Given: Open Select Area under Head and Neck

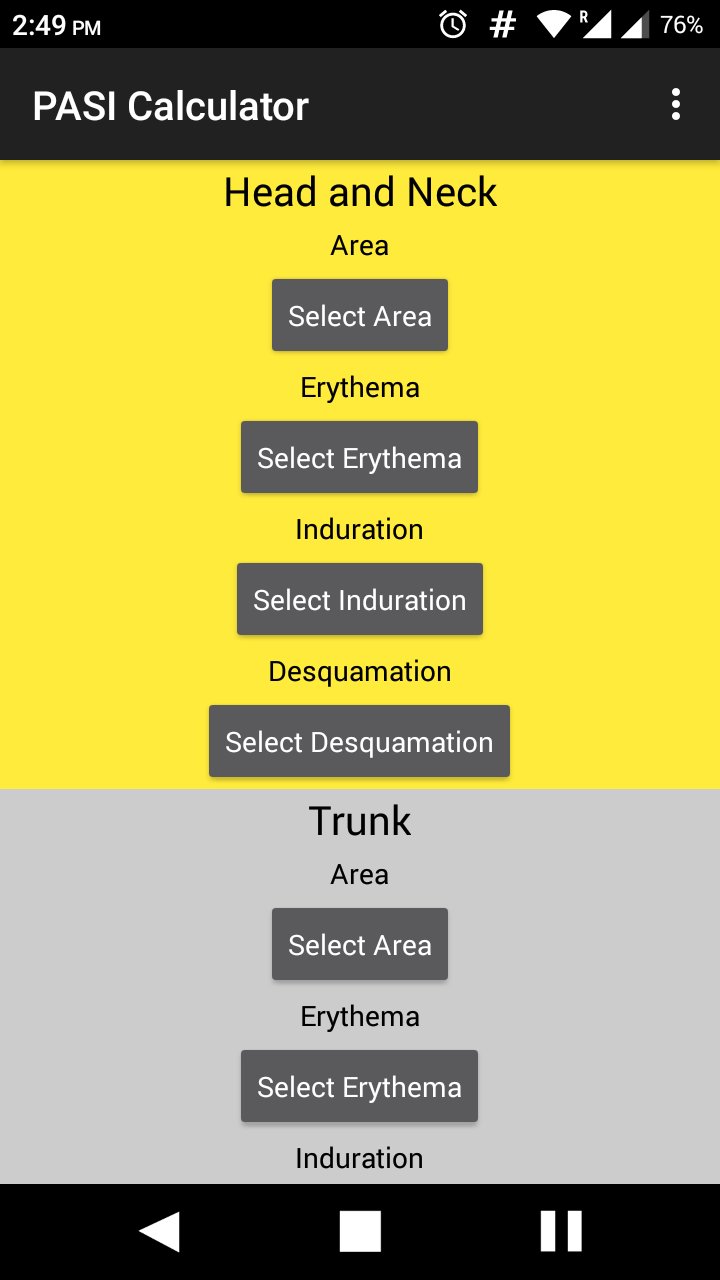Looking at the screenshot, I should tap(359, 315).
